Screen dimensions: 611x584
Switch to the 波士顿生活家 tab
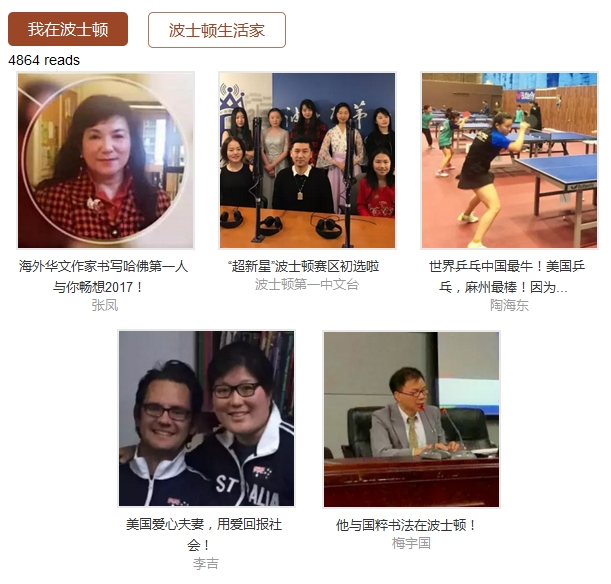click(217, 30)
